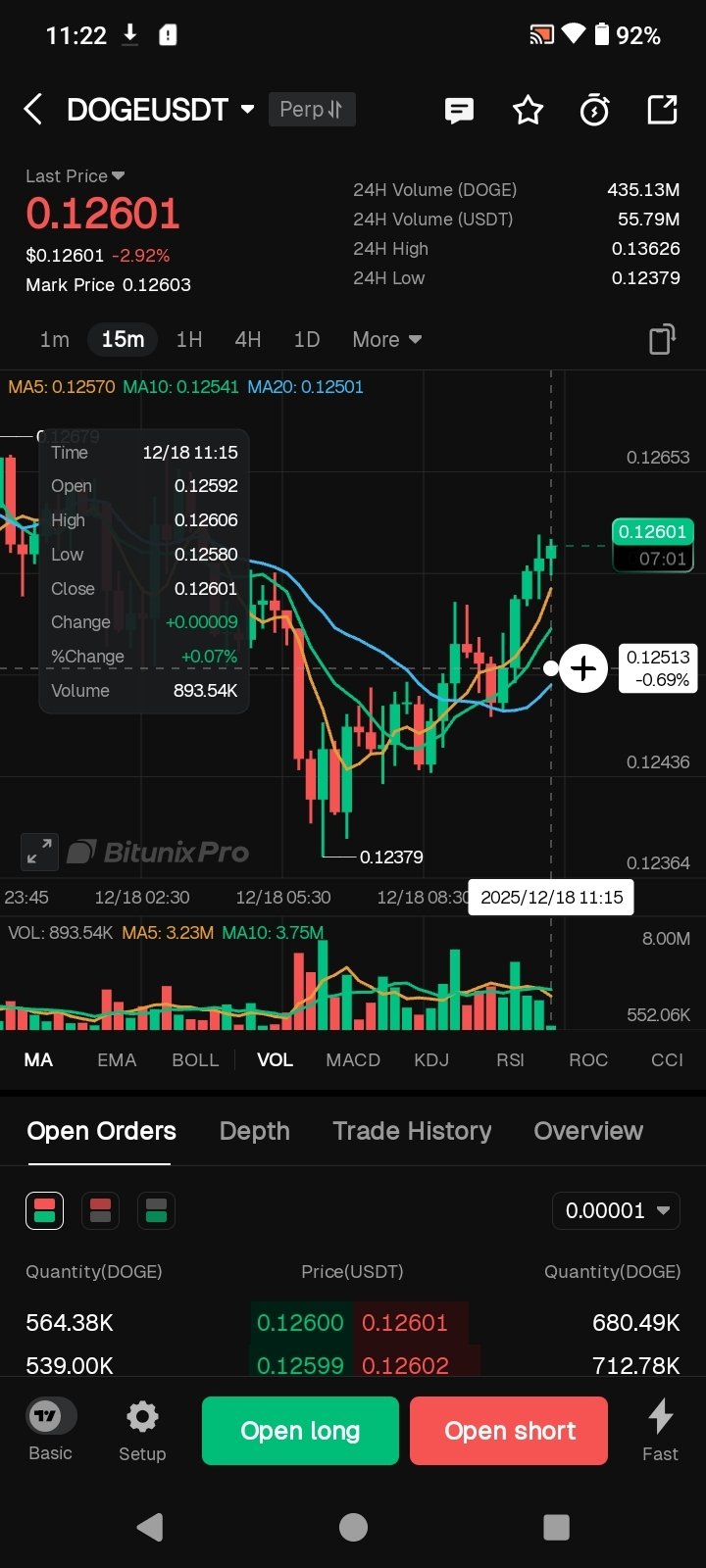The image size is (706, 1568).
Task: Tap the Open short button
Action: click(509, 1431)
